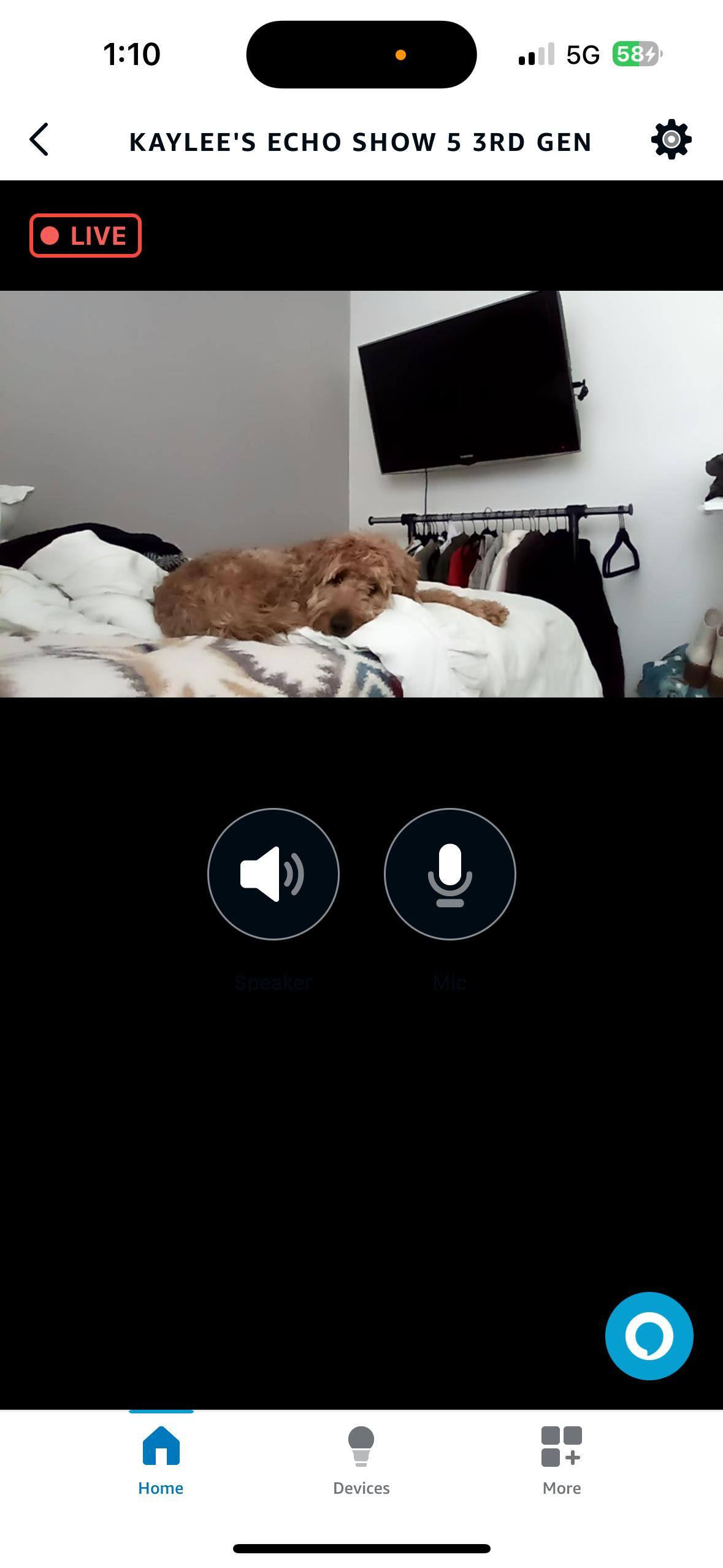Go back from the Echo Show live view

pyautogui.click(x=39, y=140)
